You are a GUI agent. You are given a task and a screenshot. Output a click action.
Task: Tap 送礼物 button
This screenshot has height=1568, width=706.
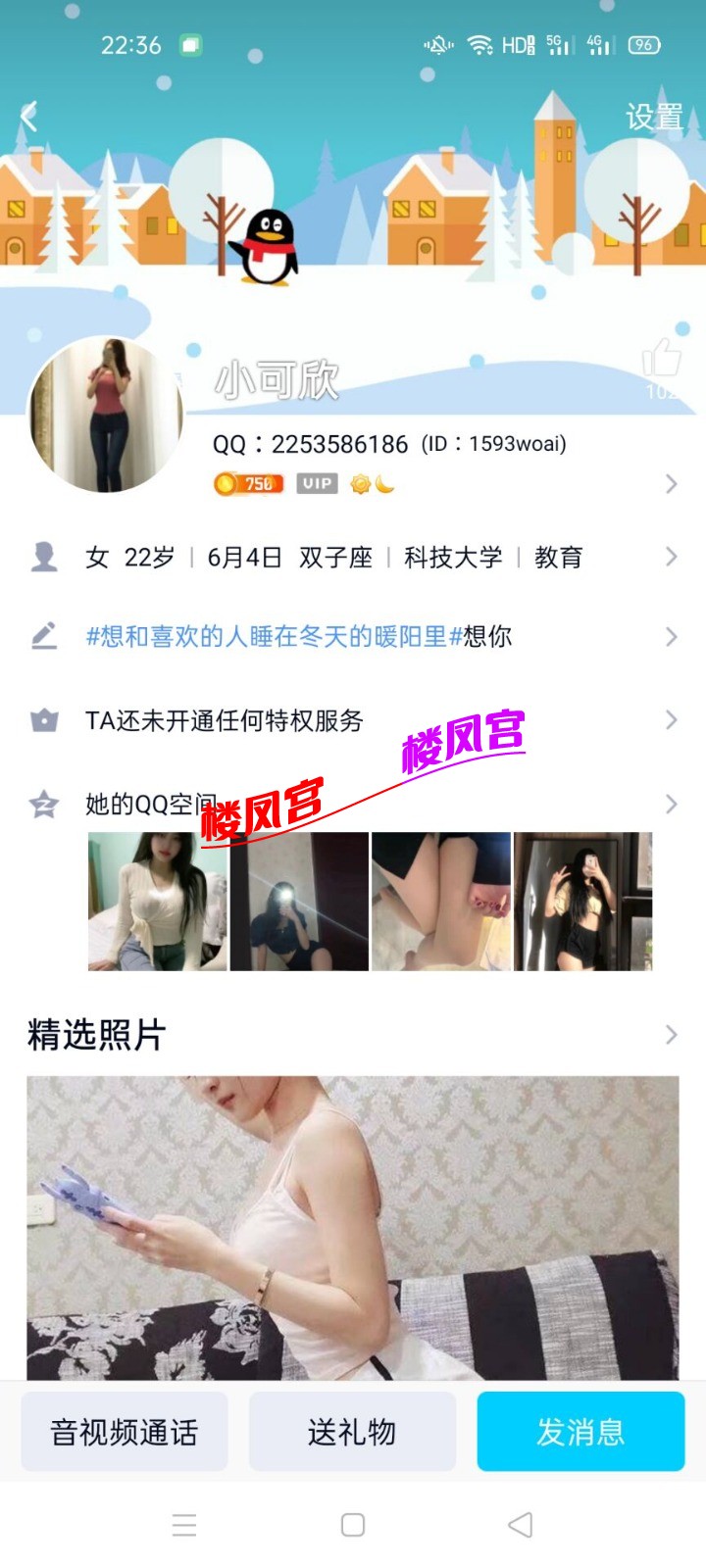[x=352, y=1432]
